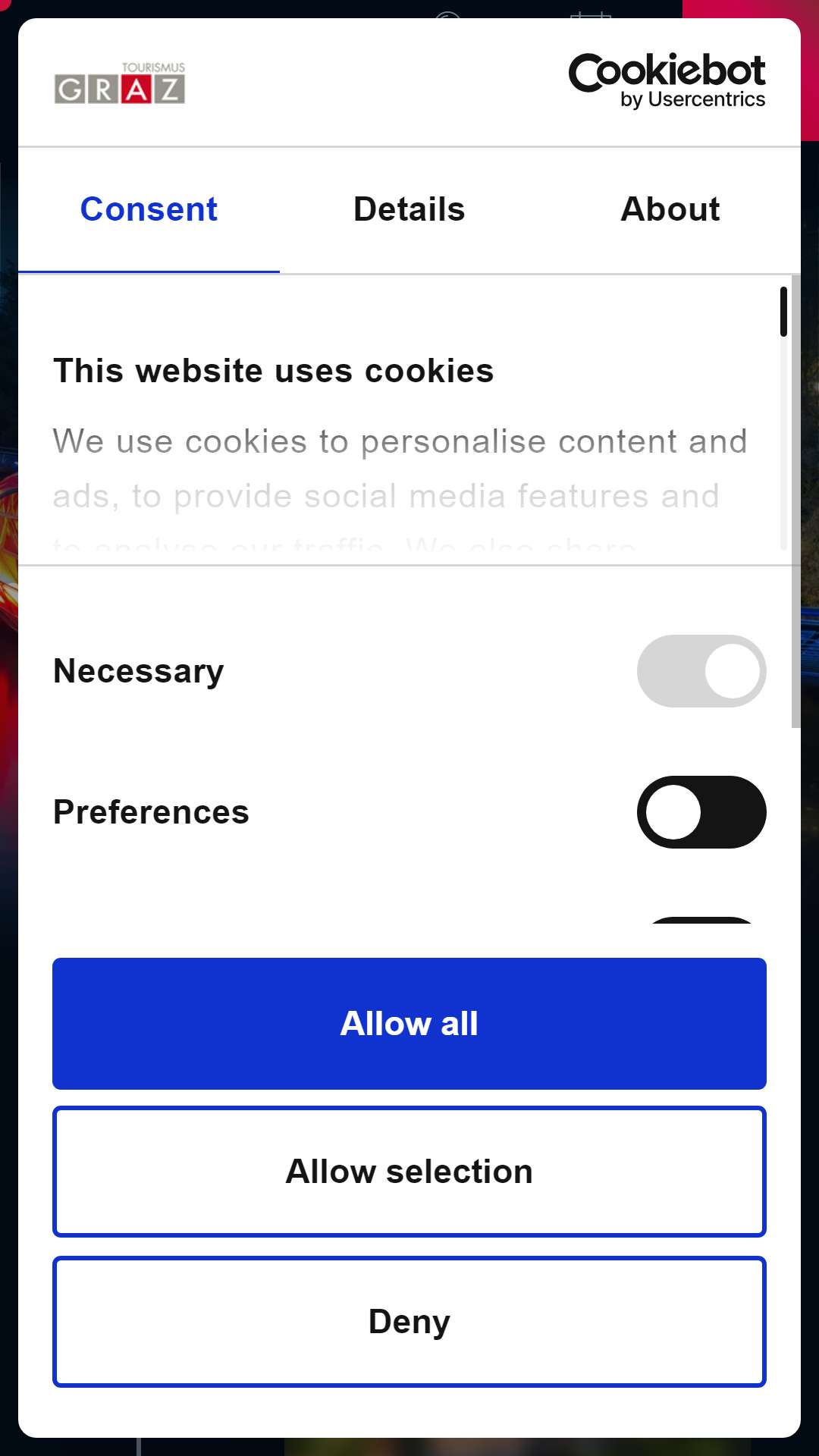Open the About tab
This screenshot has width=819, height=1456.
pyautogui.click(x=670, y=210)
